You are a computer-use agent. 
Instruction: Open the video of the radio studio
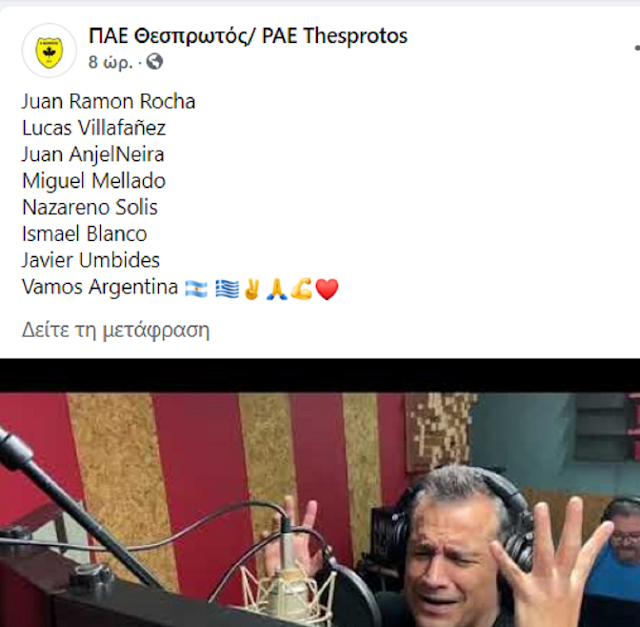(x=320, y=500)
